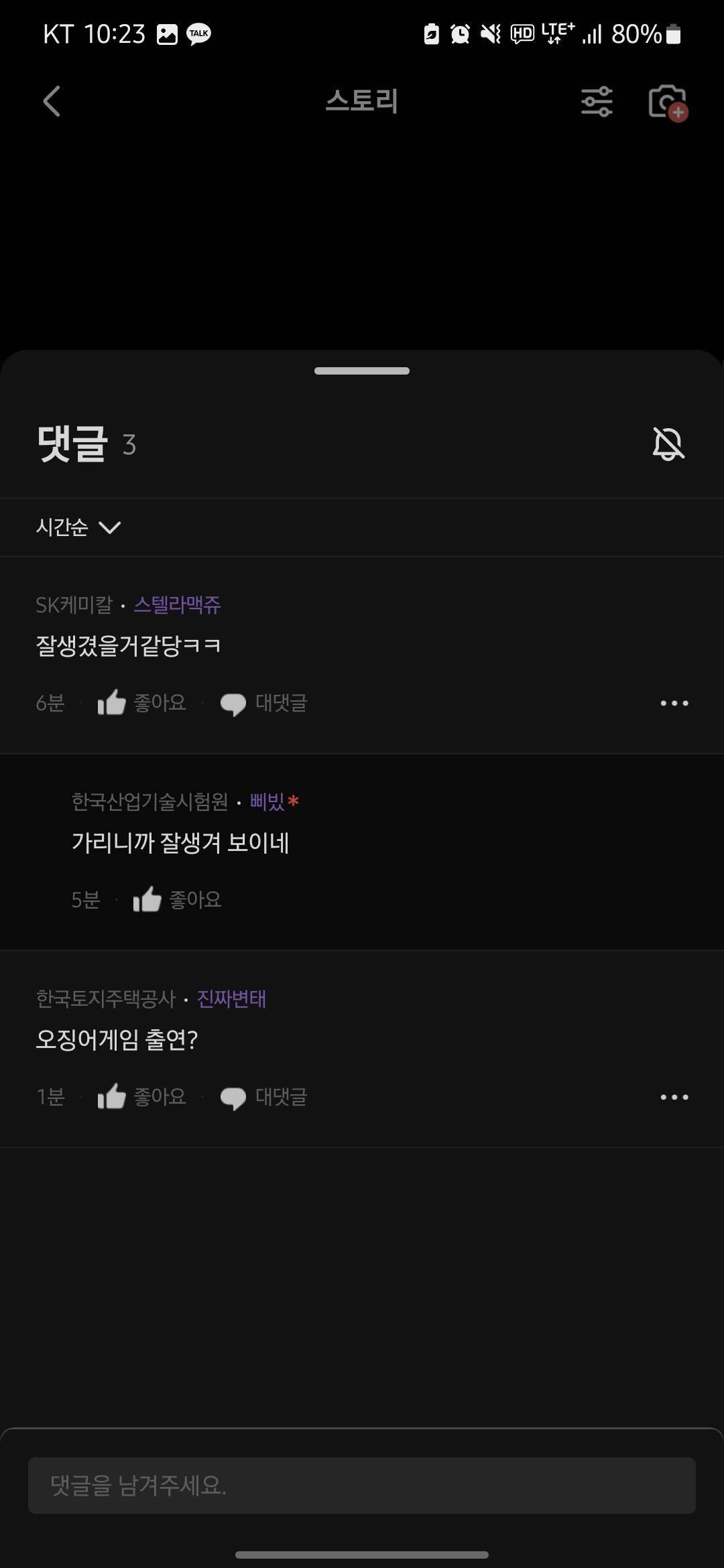Viewport: 724px width, 1568px height.
Task: Tap the back arrow to exit comments
Action: (51, 103)
